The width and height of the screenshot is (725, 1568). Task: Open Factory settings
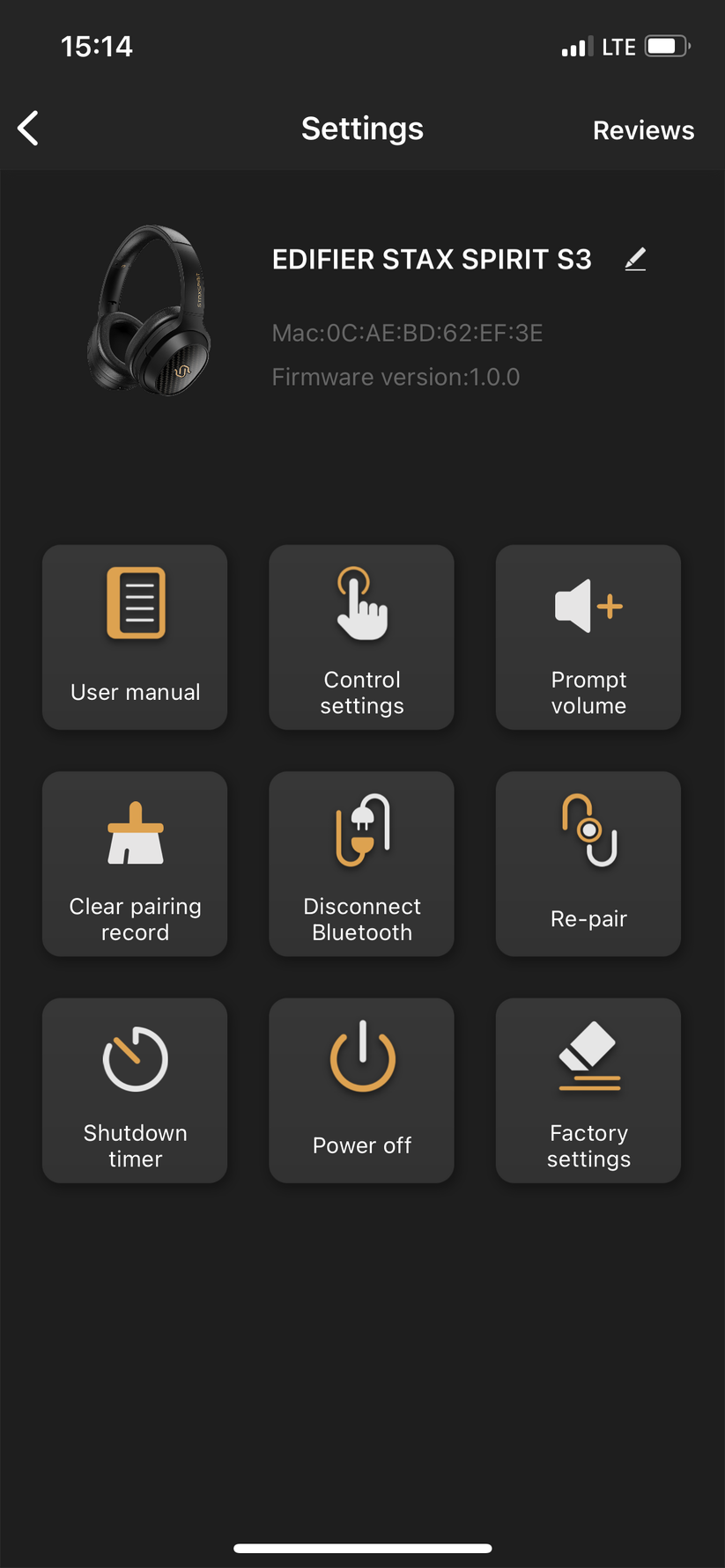pyautogui.click(x=588, y=1090)
